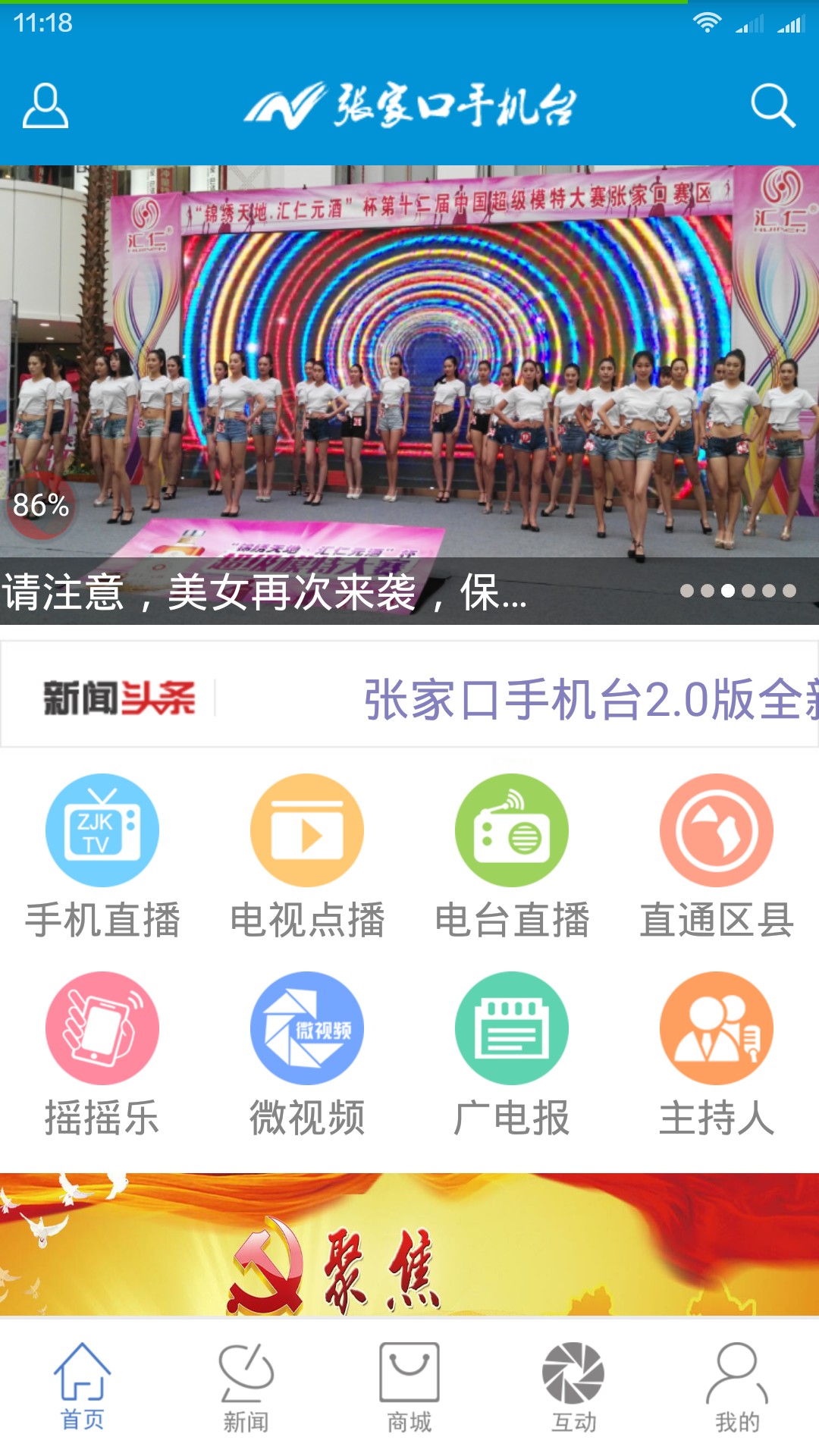819x1456 pixels.
Task: Open 手机直播 live TV
Action: click(102, 855)
